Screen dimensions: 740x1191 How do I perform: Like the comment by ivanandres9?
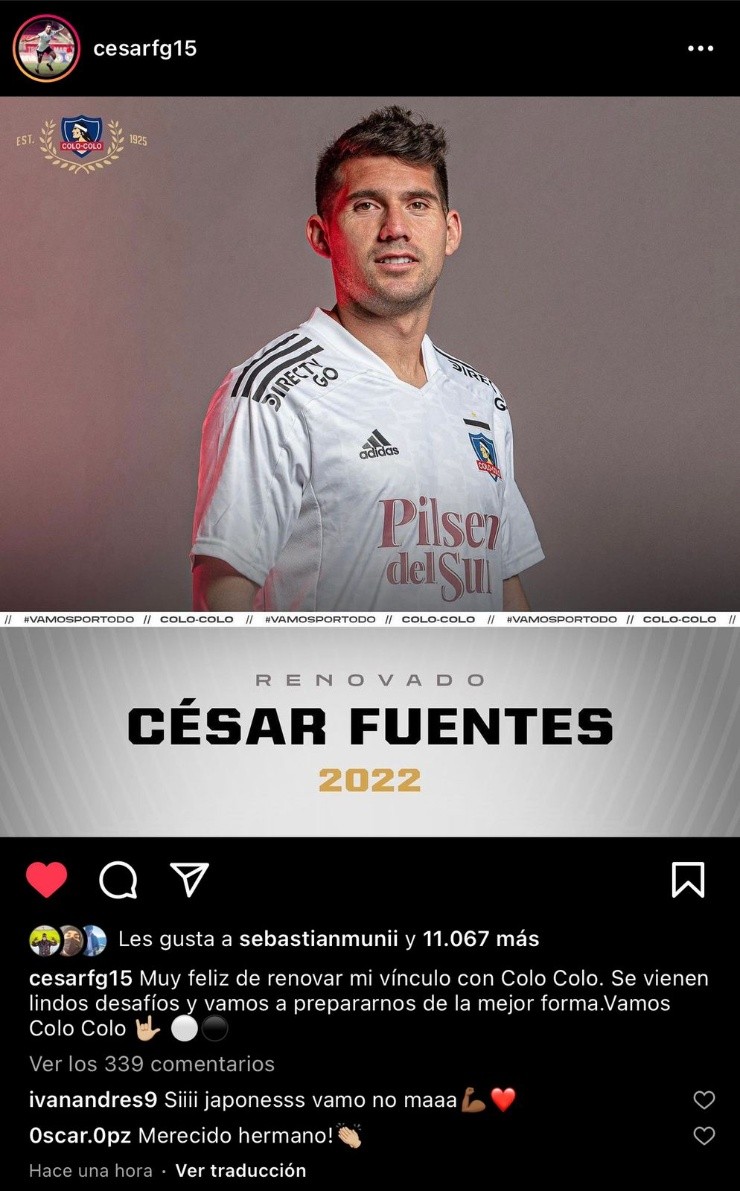704,1100
